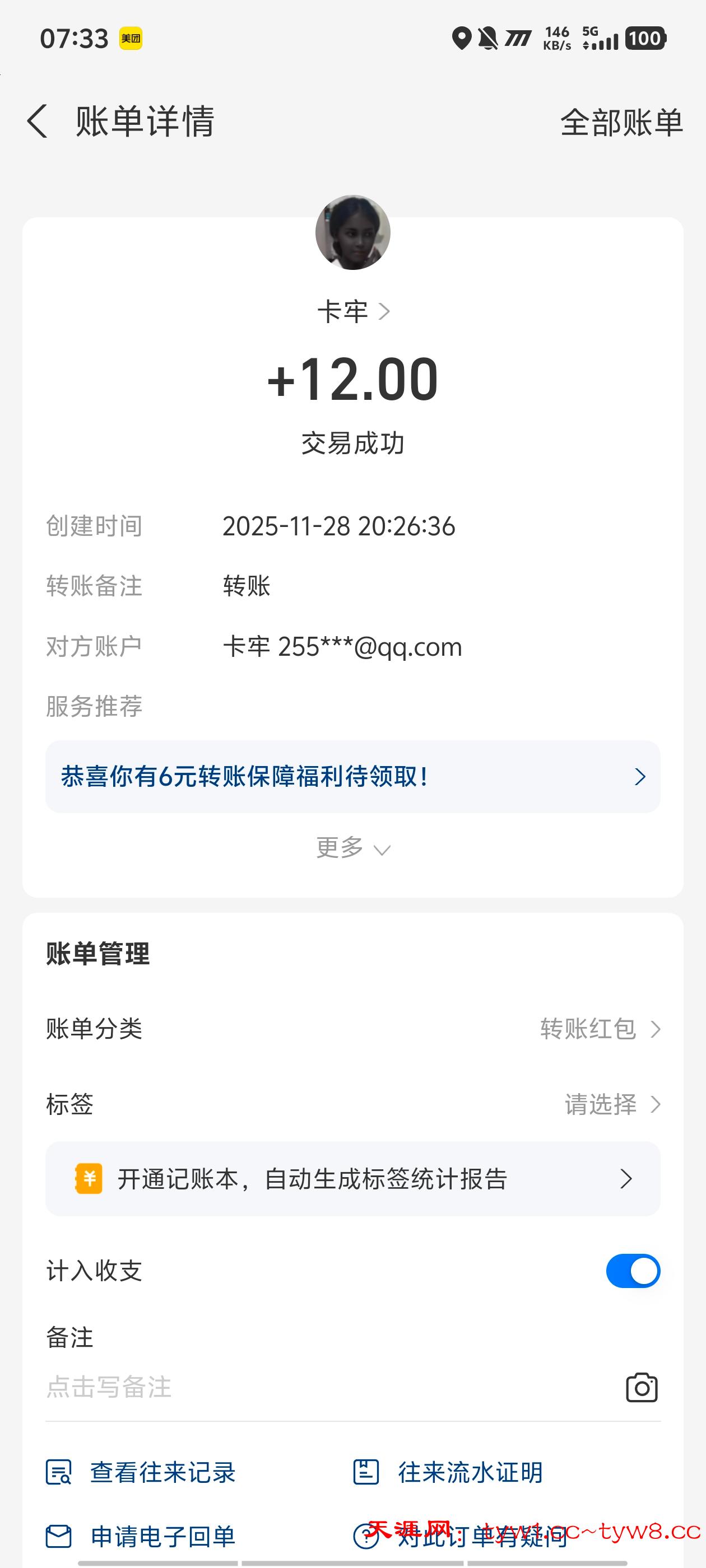
Task: Open 全部账单 to view all bills
Action: click(621, 122)
